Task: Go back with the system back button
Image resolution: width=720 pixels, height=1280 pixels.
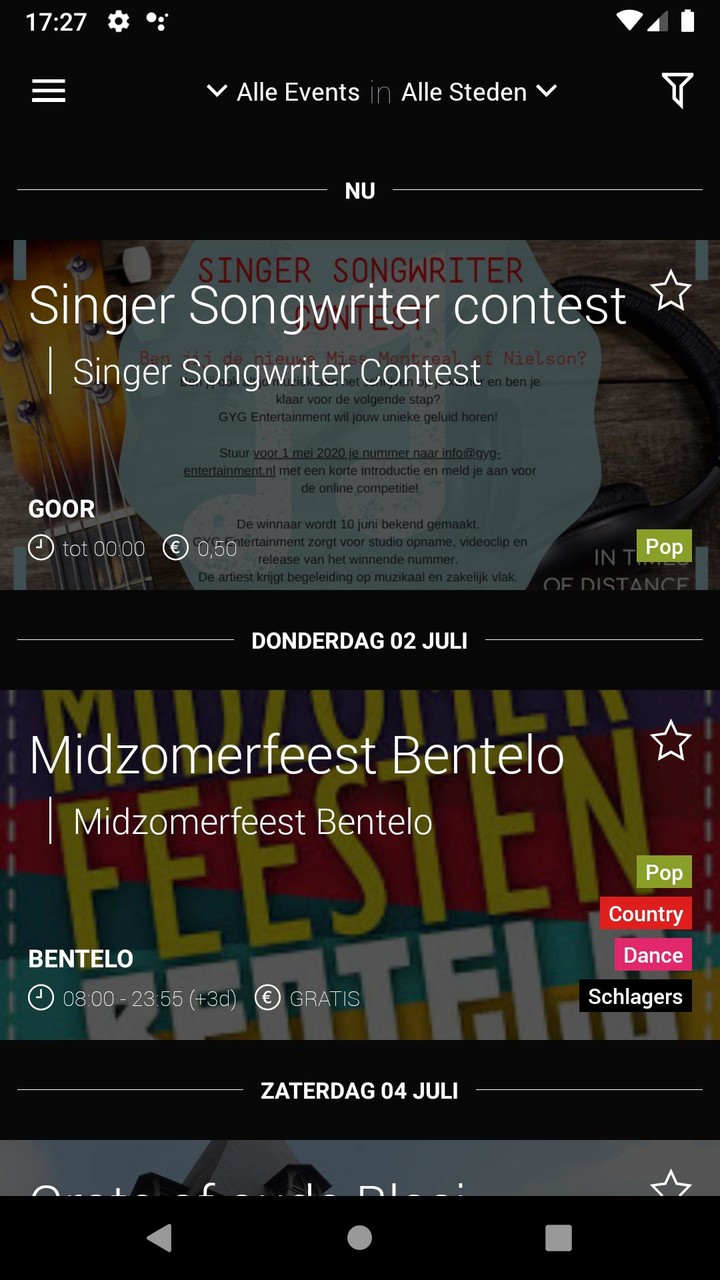Action: click(x=159, y=1237)
